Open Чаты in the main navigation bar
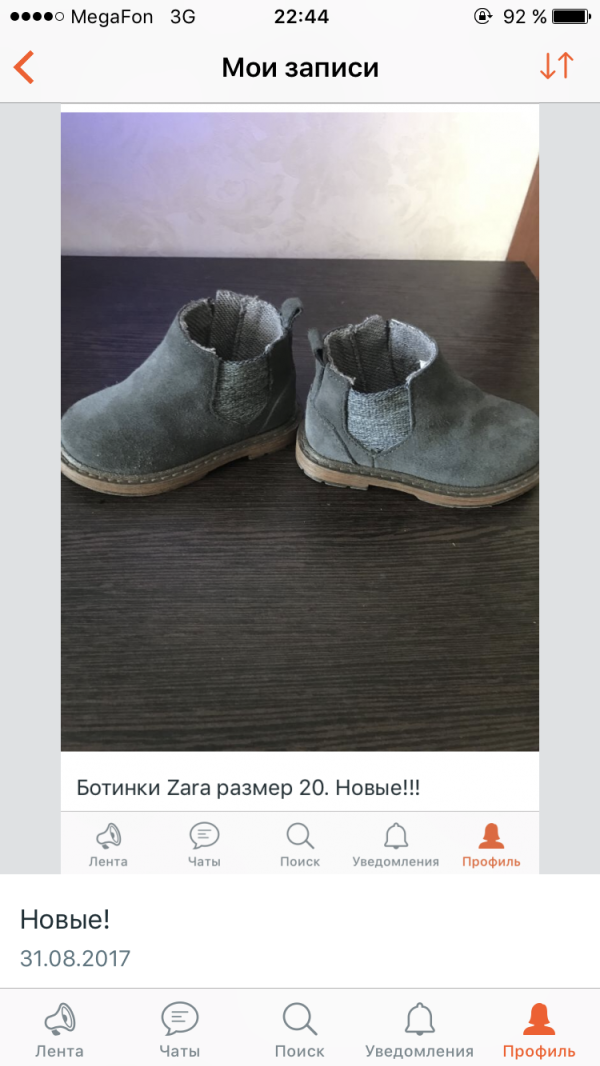This screenshot has width=600, height=1066. (179, 1029)
